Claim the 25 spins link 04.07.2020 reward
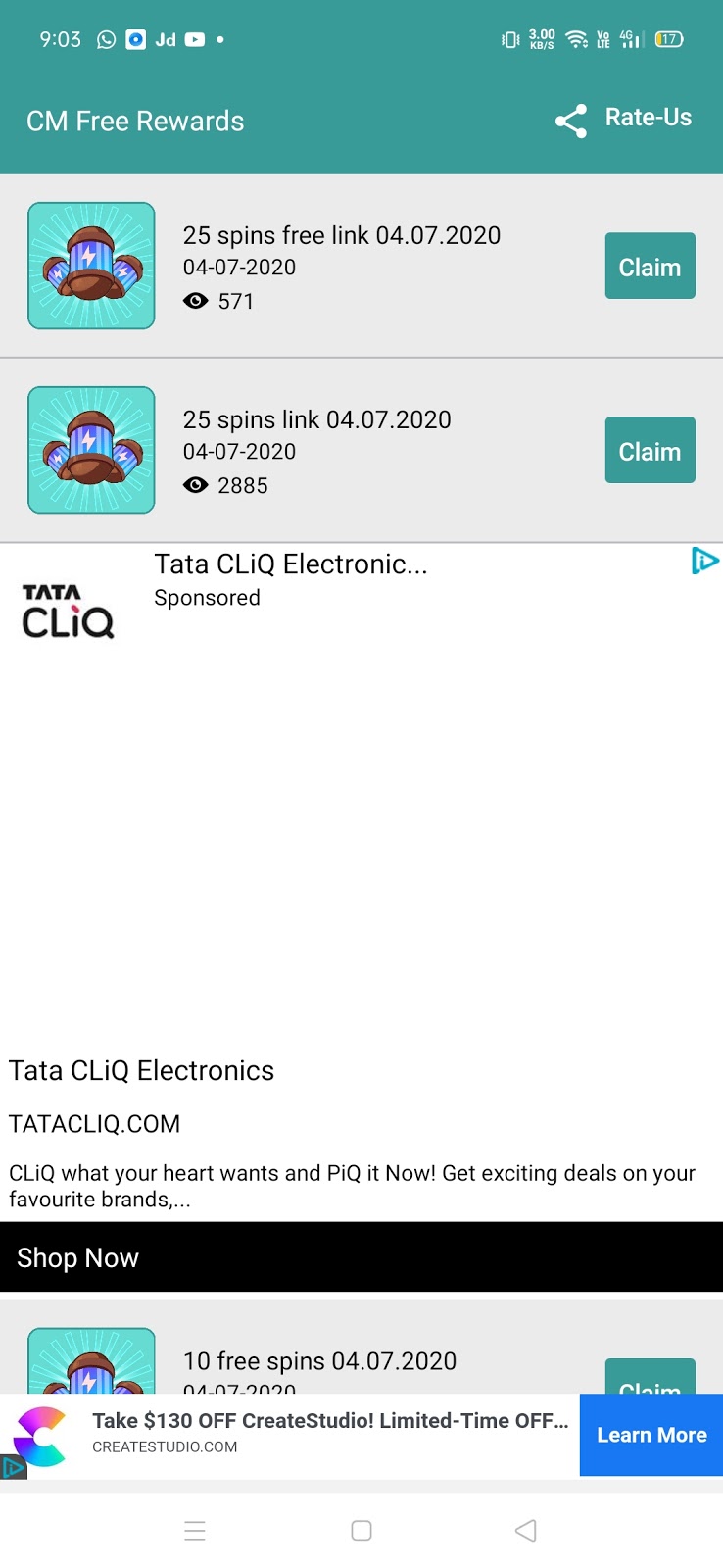723x1568 pixels. [x=650, y=451]
